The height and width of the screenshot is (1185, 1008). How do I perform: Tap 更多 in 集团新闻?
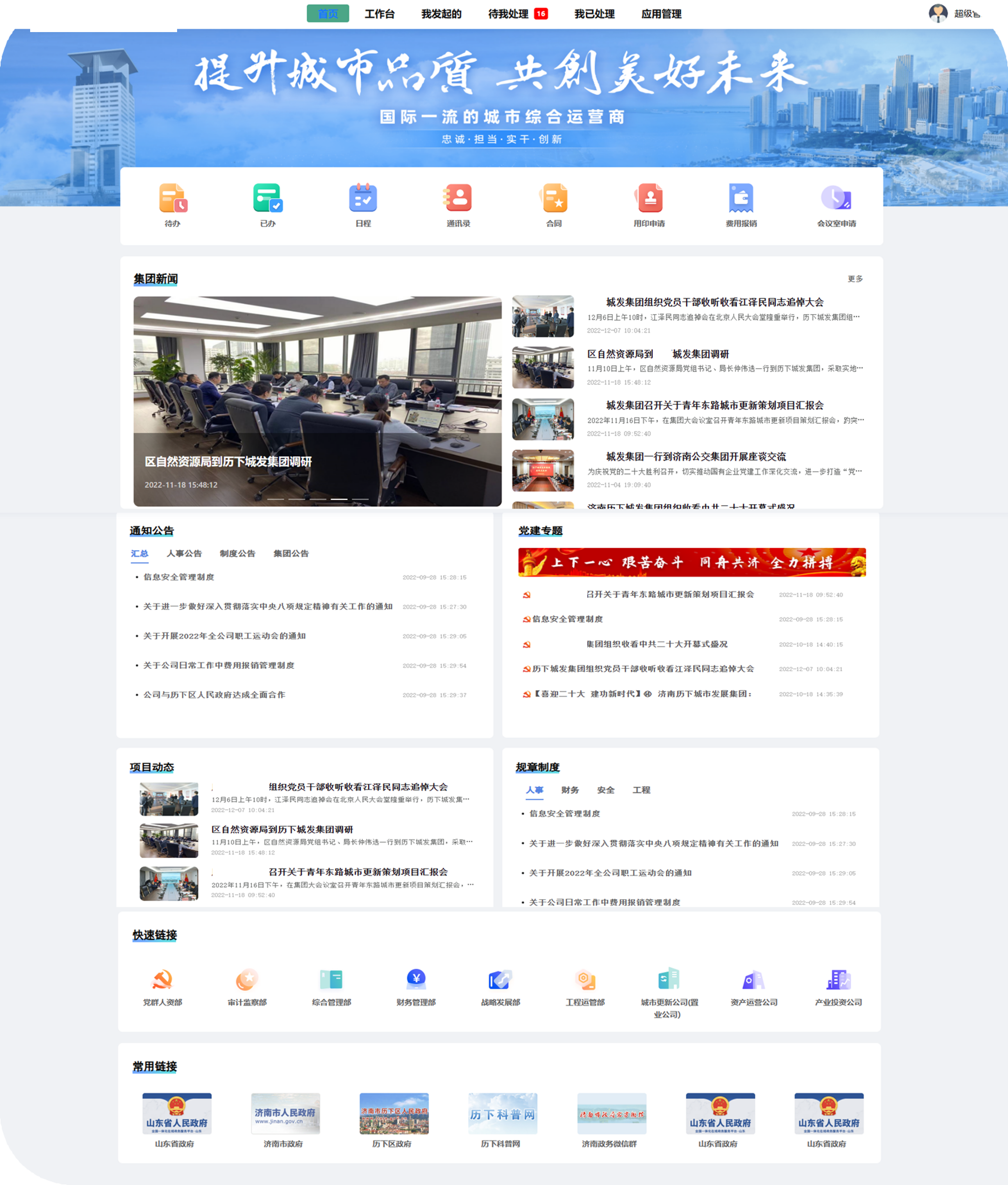pos(854,279)
